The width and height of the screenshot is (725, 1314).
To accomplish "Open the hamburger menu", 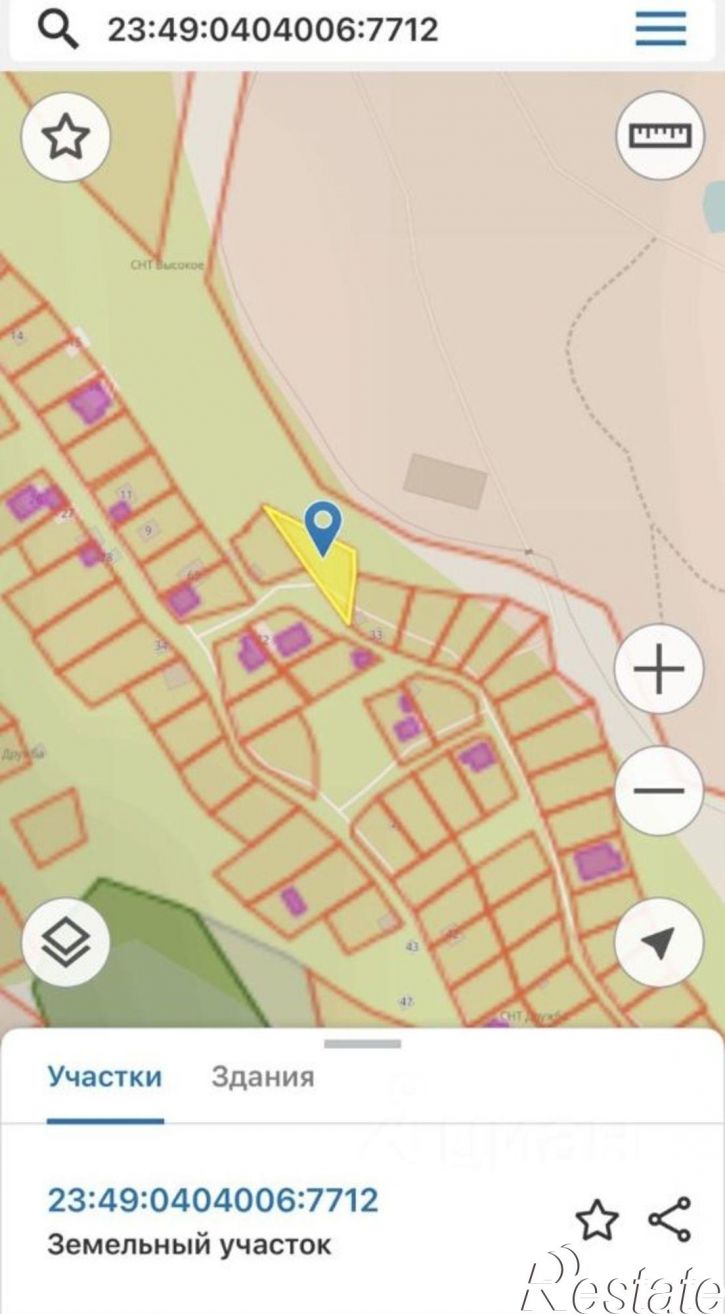I will coord(661,29).
